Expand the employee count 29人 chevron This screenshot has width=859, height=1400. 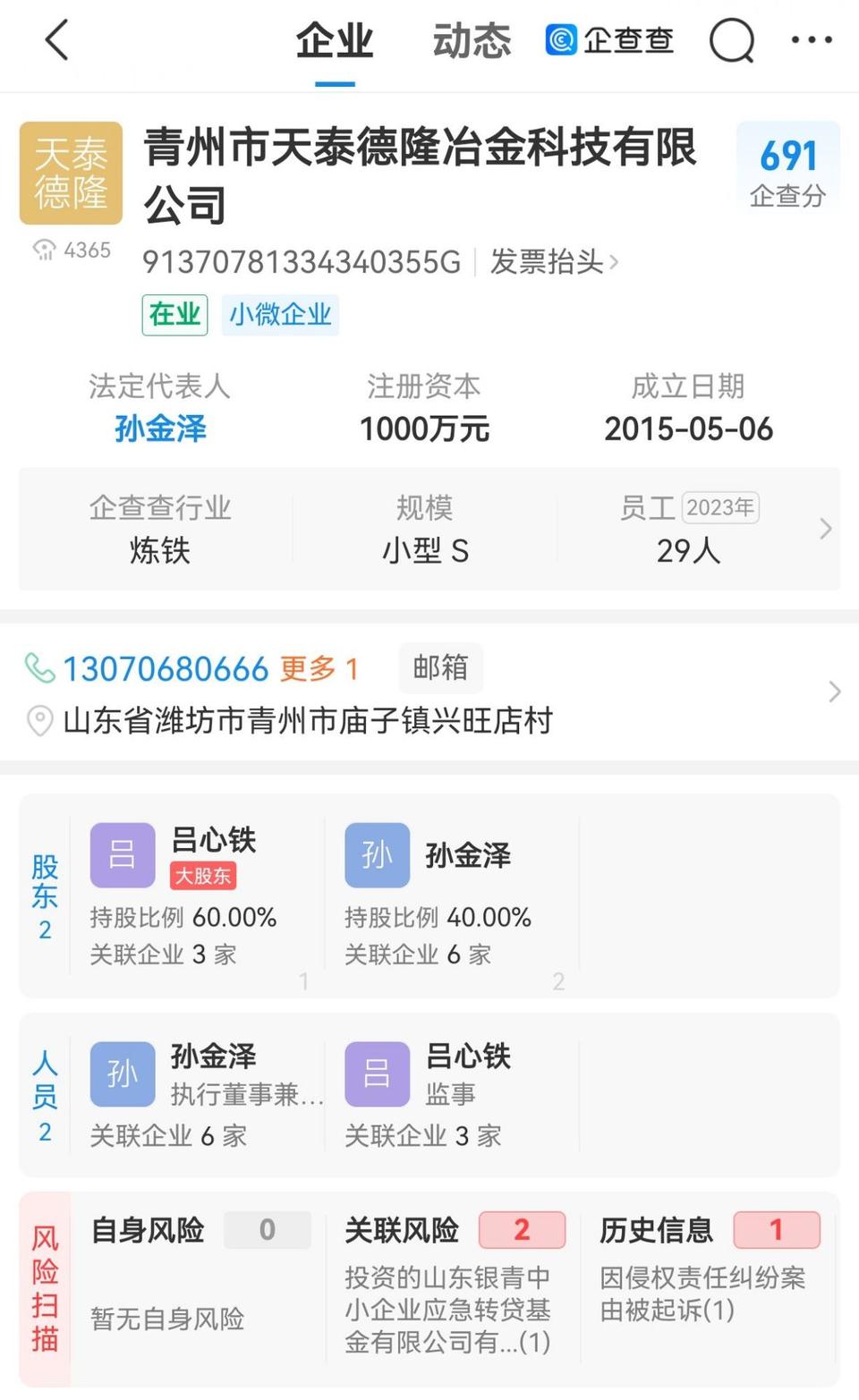coord(825,529)
